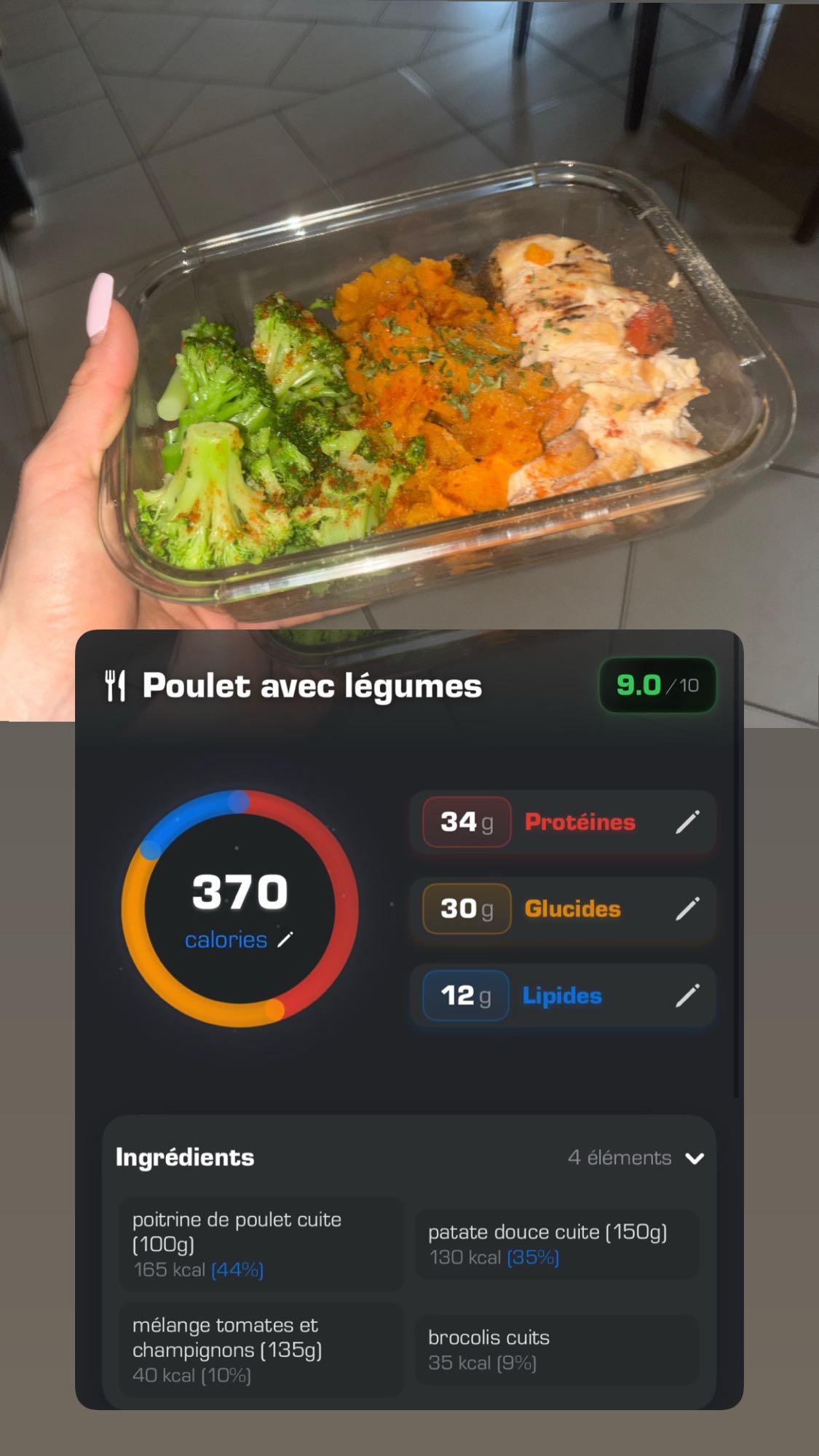Click the fork and knife meal icon

tap(115, 685)
